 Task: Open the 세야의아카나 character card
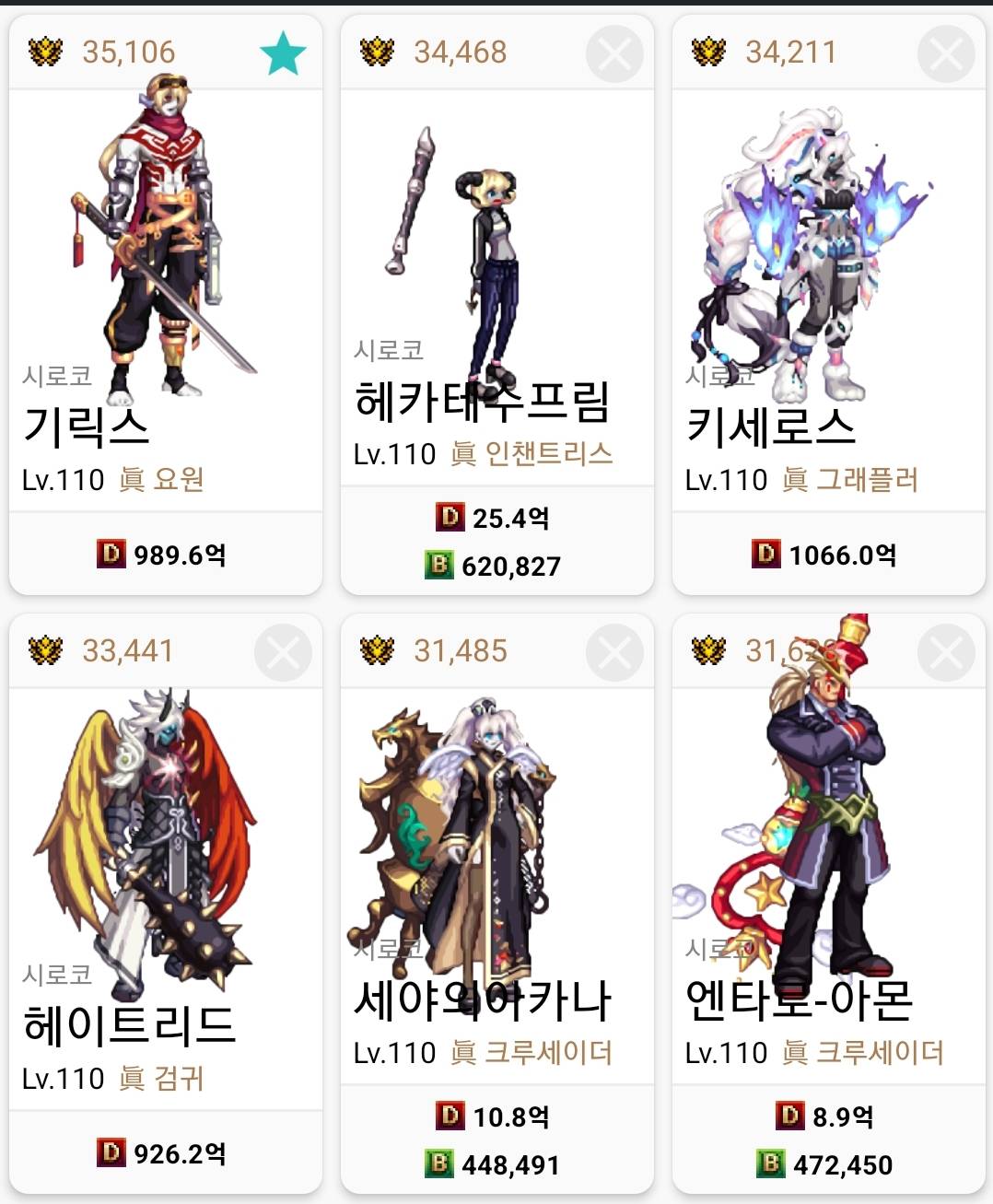(497, 903)
